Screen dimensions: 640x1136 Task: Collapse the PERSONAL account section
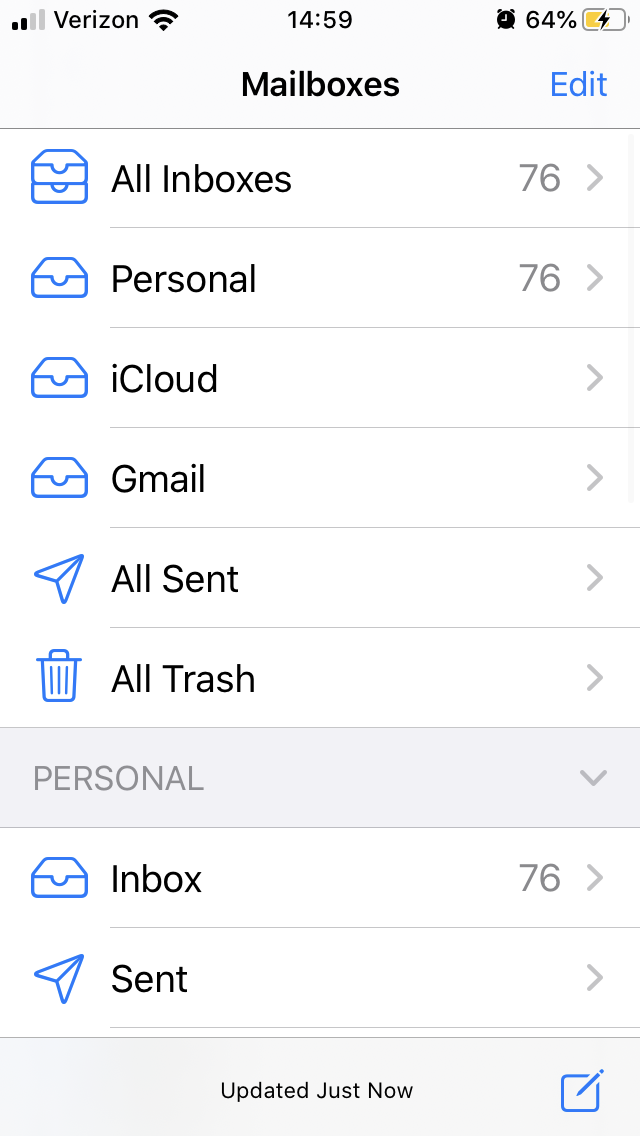pyautogui.click(x=593, y=778)
